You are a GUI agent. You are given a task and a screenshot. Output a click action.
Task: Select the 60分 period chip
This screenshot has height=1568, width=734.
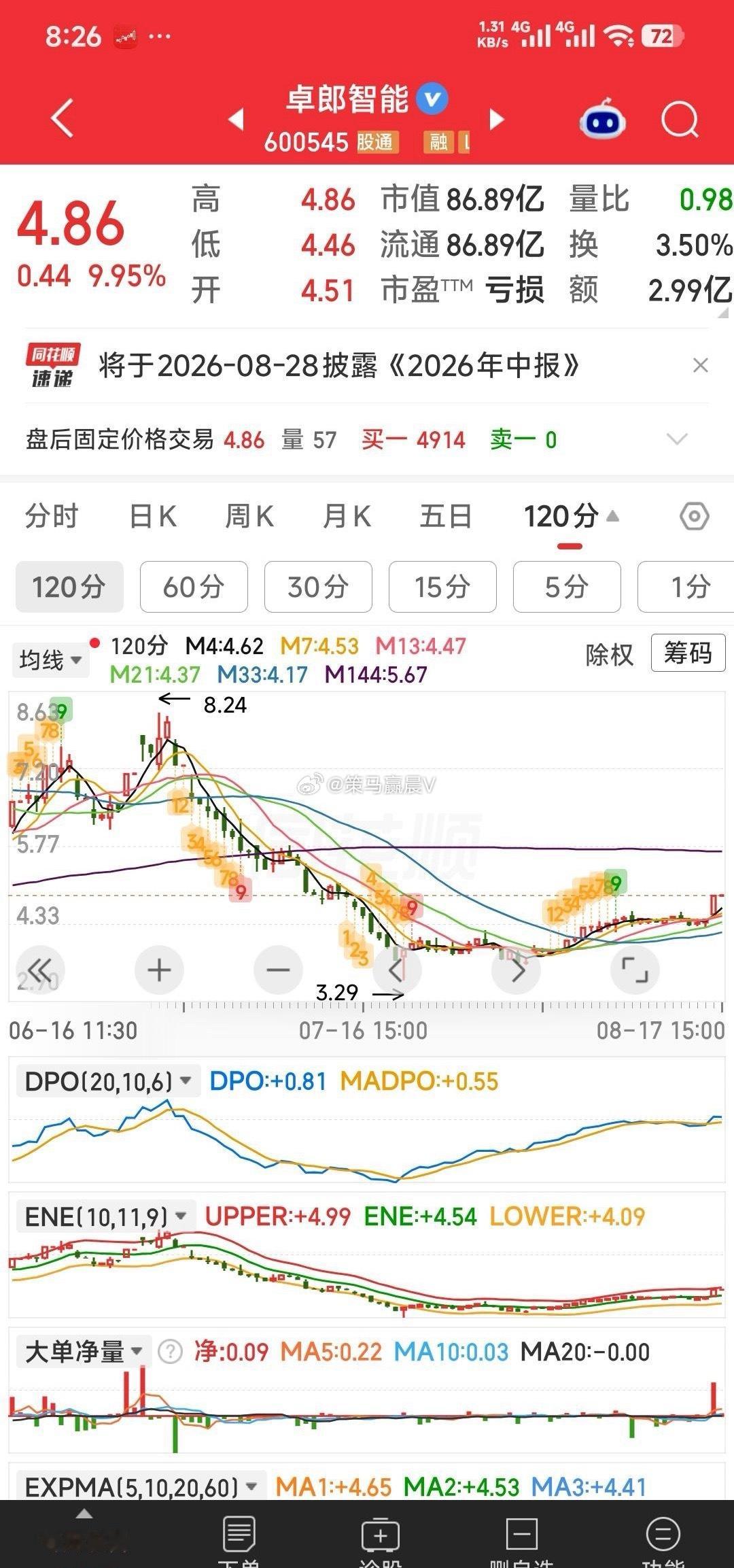point(194,587)
